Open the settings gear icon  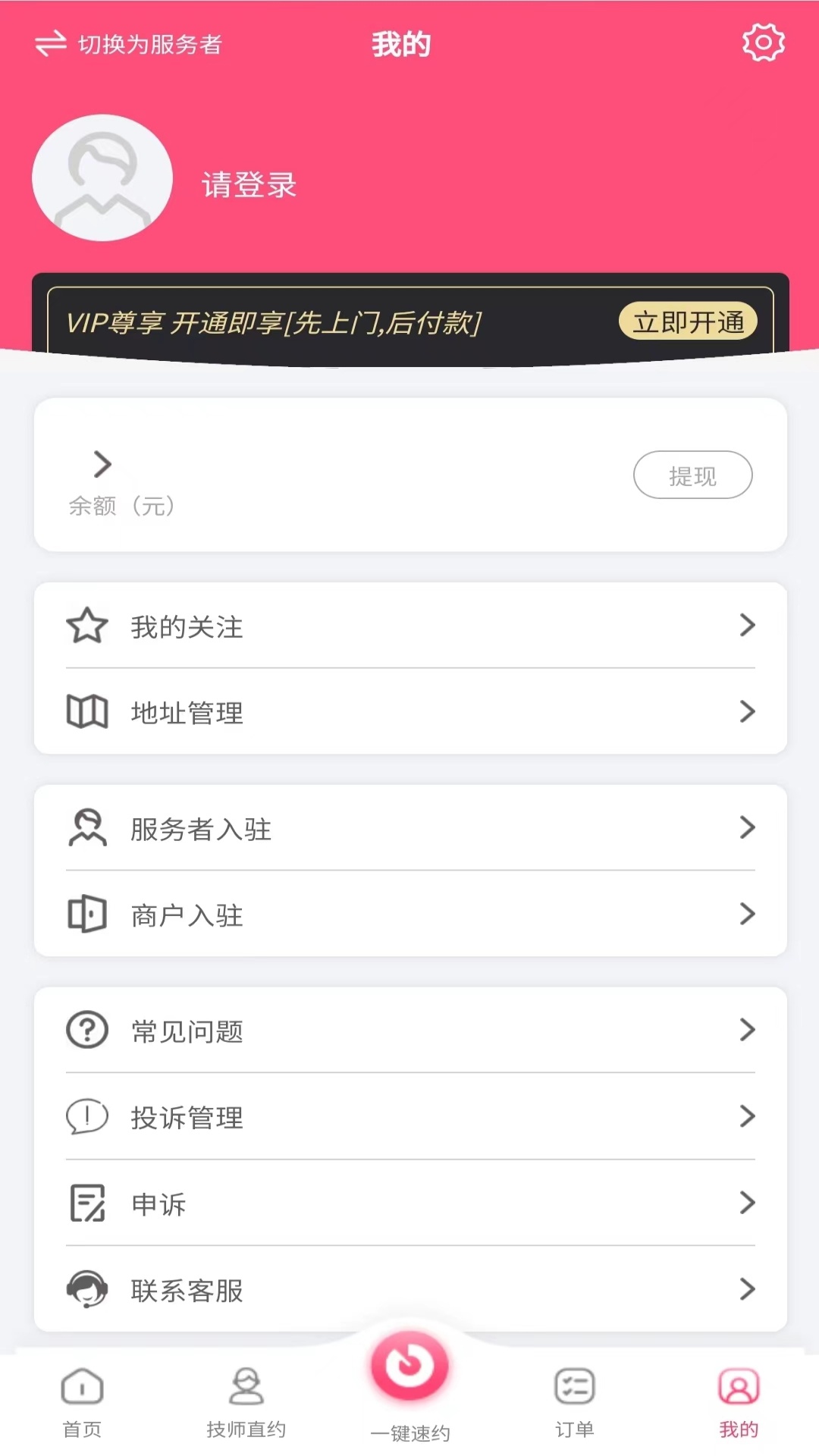tap(763, 44)
